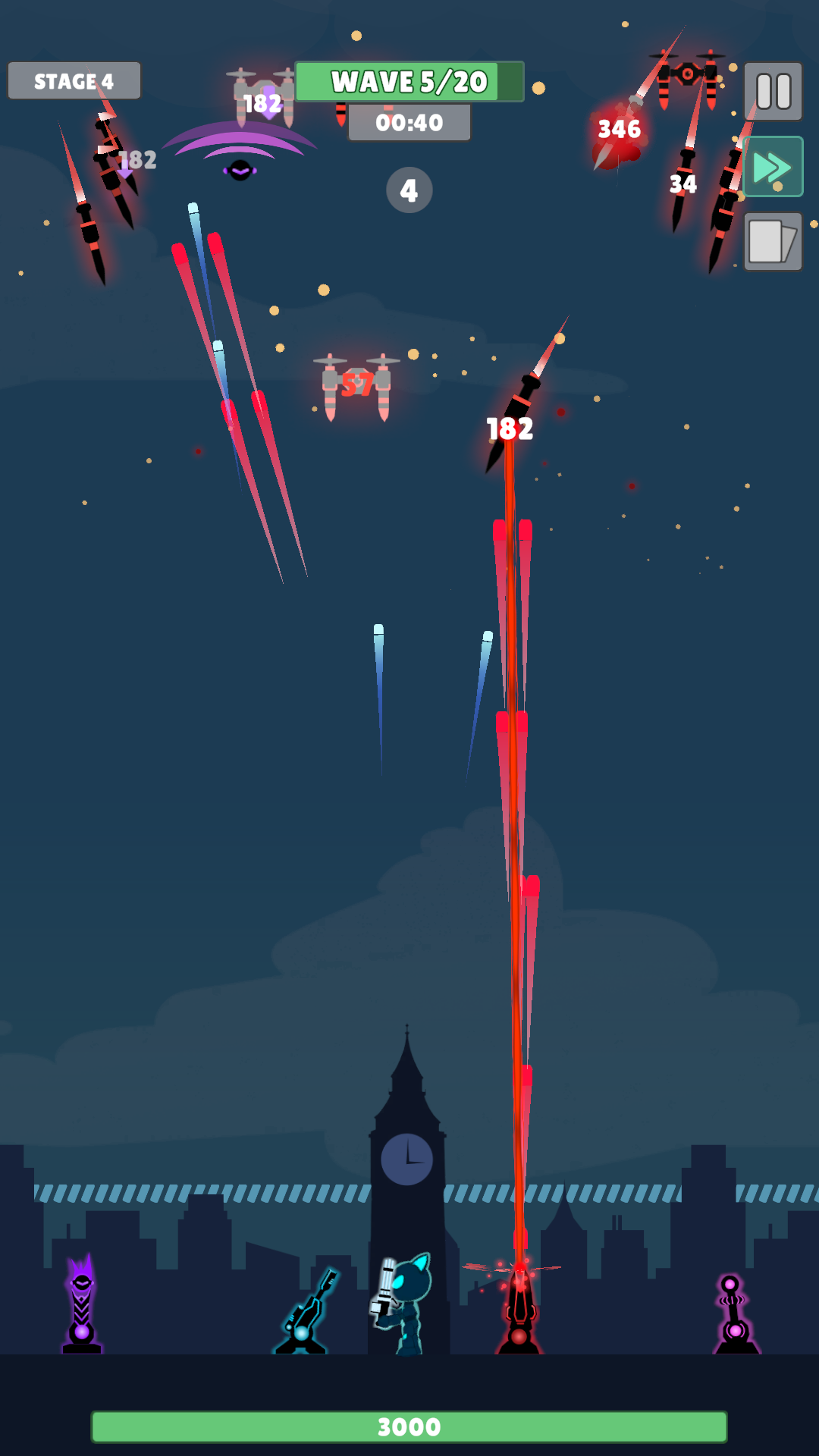Toggle fast-forward speed

(773, 167)
